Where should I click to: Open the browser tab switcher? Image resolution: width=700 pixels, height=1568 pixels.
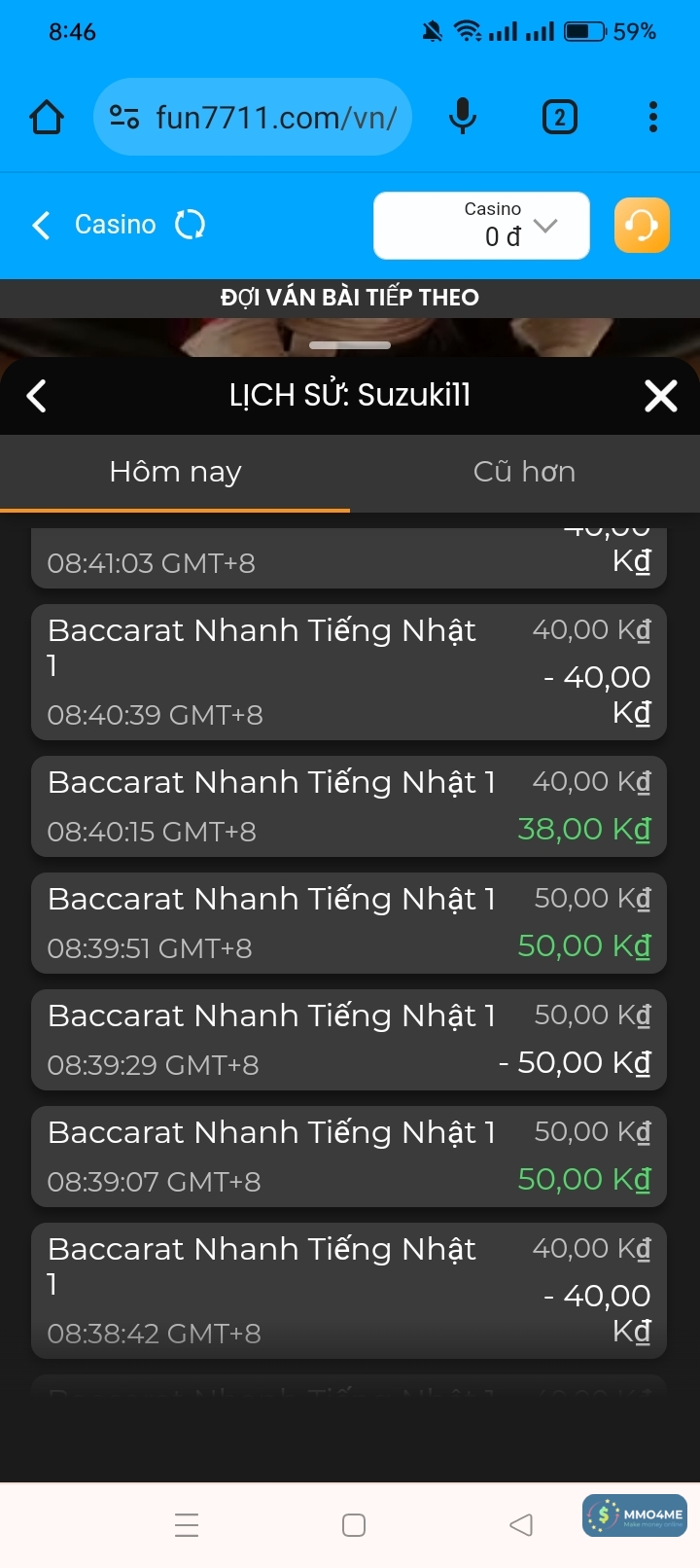[x=559, y=118]
